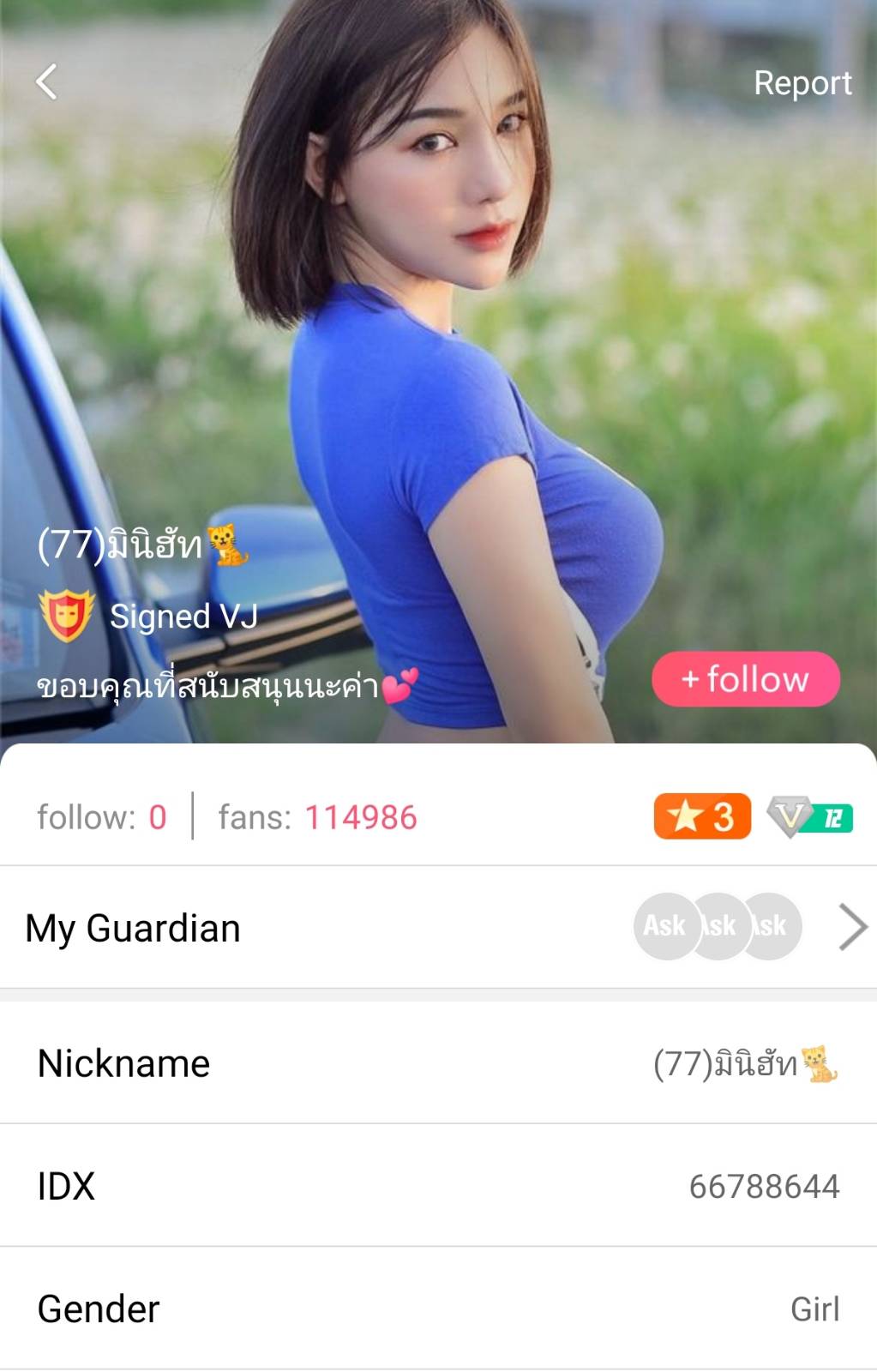
Task: Follow this VJ with the +follow button
Action: pyautogui.click(x=745, y=679)
